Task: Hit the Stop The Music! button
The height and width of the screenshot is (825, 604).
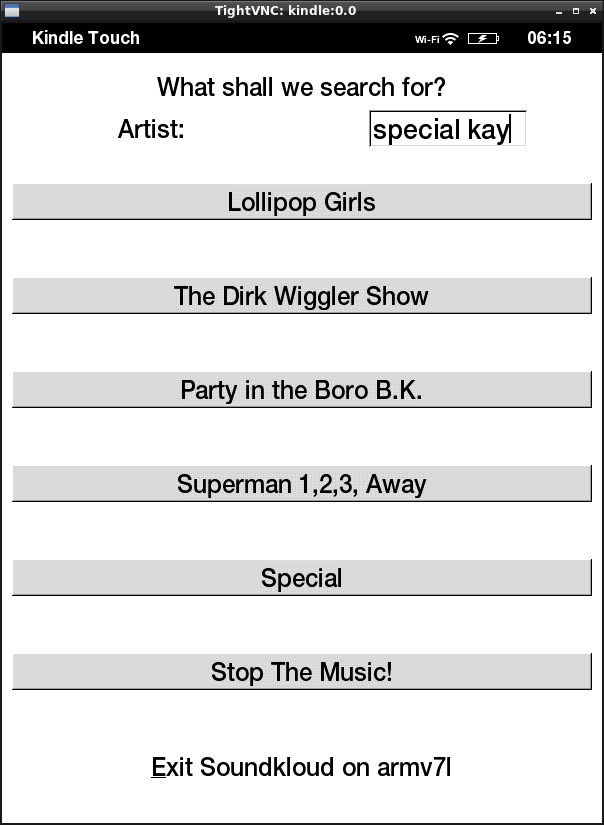Action: pos(301,672)
